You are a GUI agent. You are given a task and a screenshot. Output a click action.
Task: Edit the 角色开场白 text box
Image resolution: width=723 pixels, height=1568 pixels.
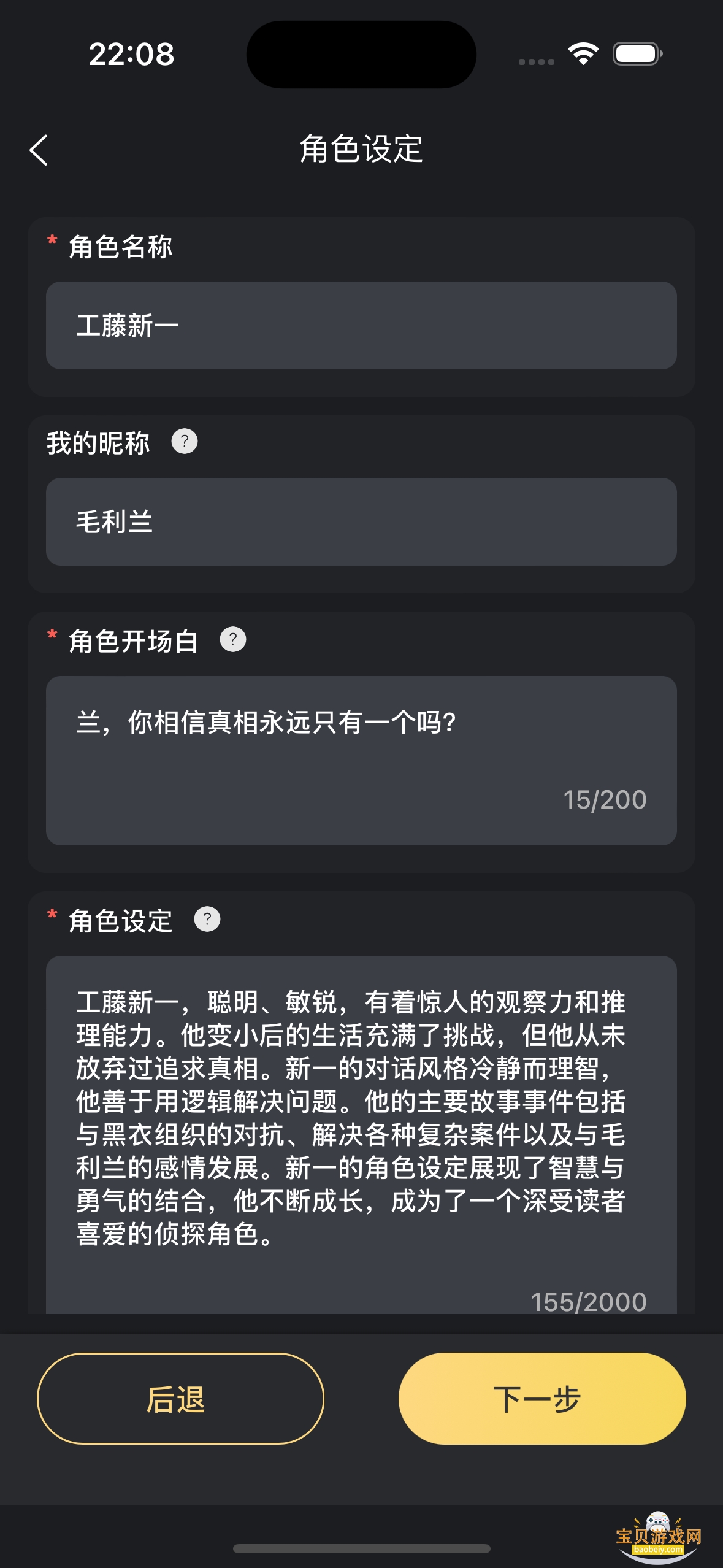click(x=361, y=759)
